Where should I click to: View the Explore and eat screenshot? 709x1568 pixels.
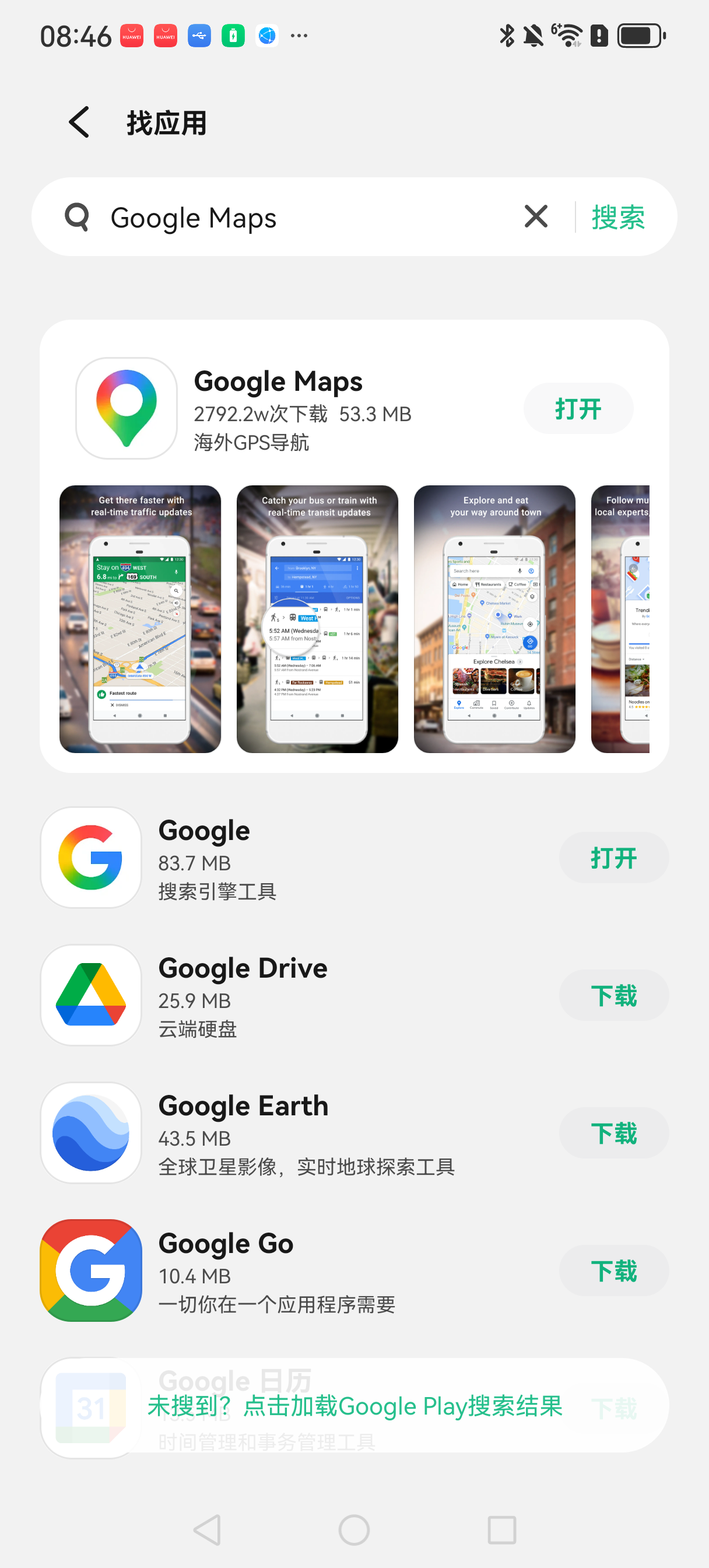[494, 619]
